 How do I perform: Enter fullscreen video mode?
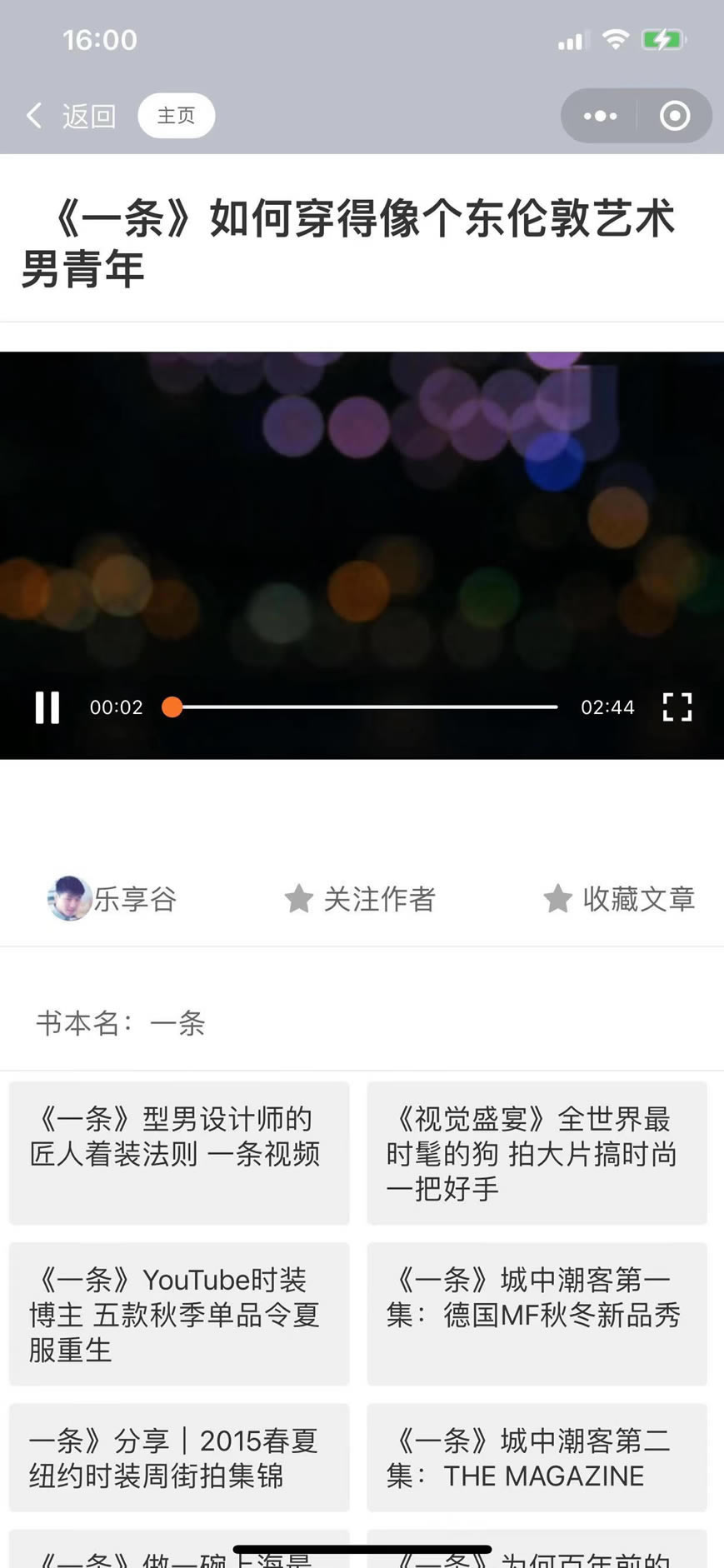[x=677, y=707]
